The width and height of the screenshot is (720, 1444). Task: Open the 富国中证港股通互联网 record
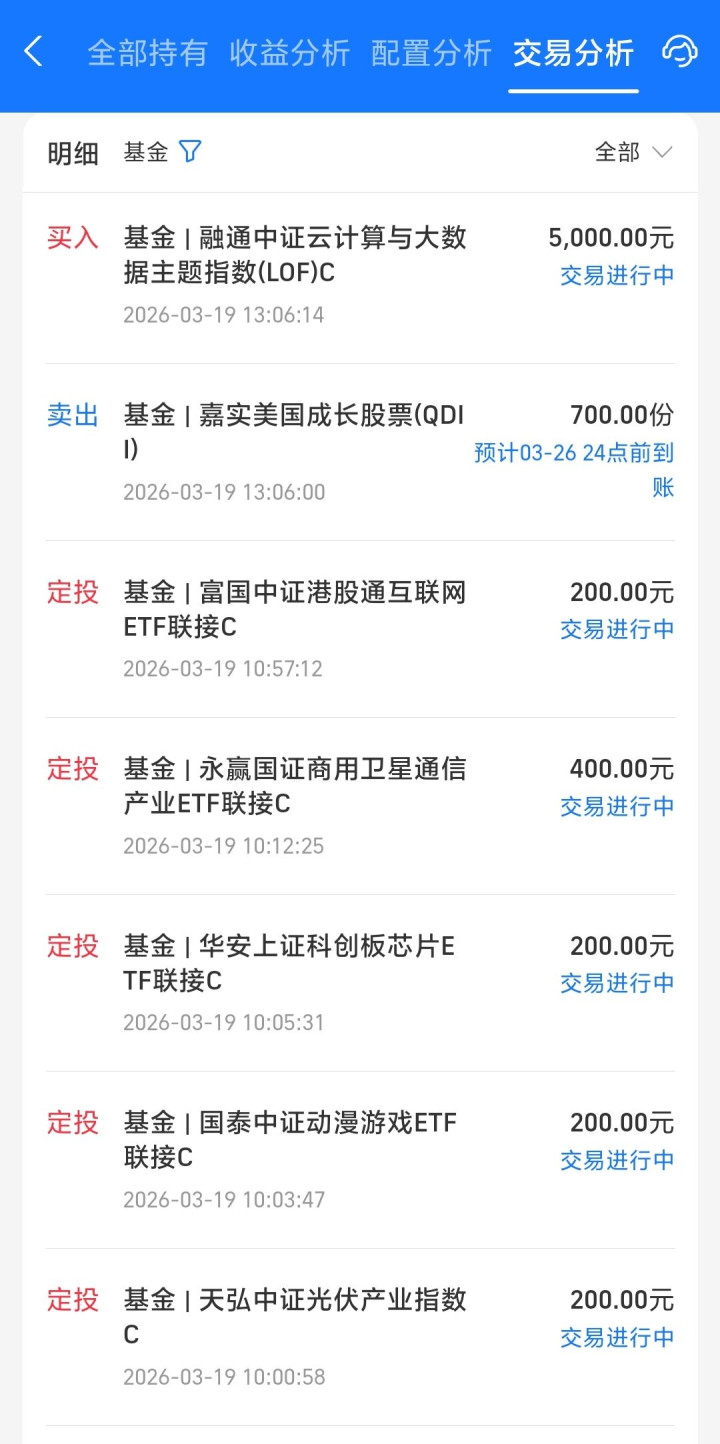click(x=295, y=610)
